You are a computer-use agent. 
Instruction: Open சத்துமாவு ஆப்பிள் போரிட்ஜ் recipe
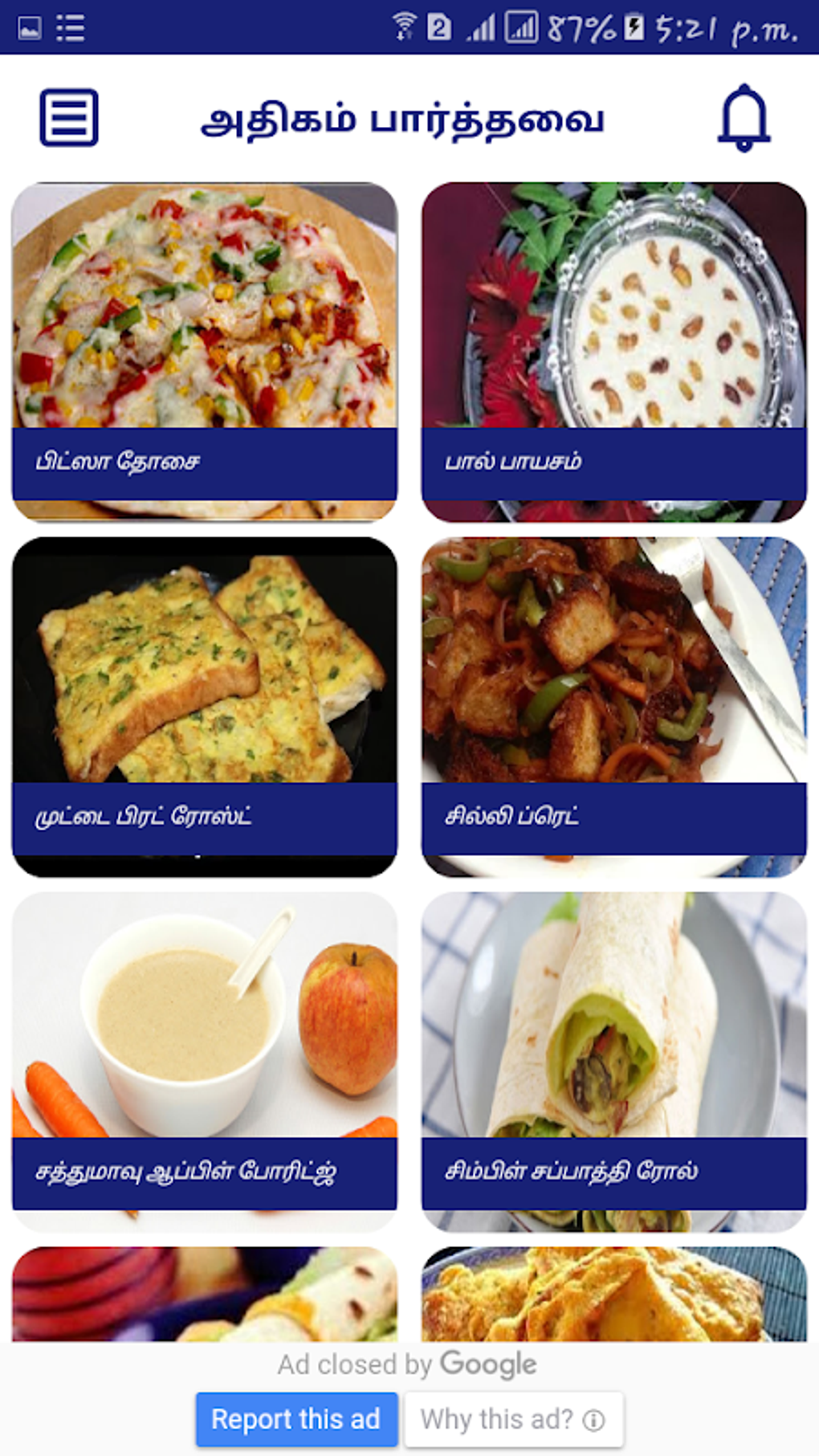click(204, 1062)
